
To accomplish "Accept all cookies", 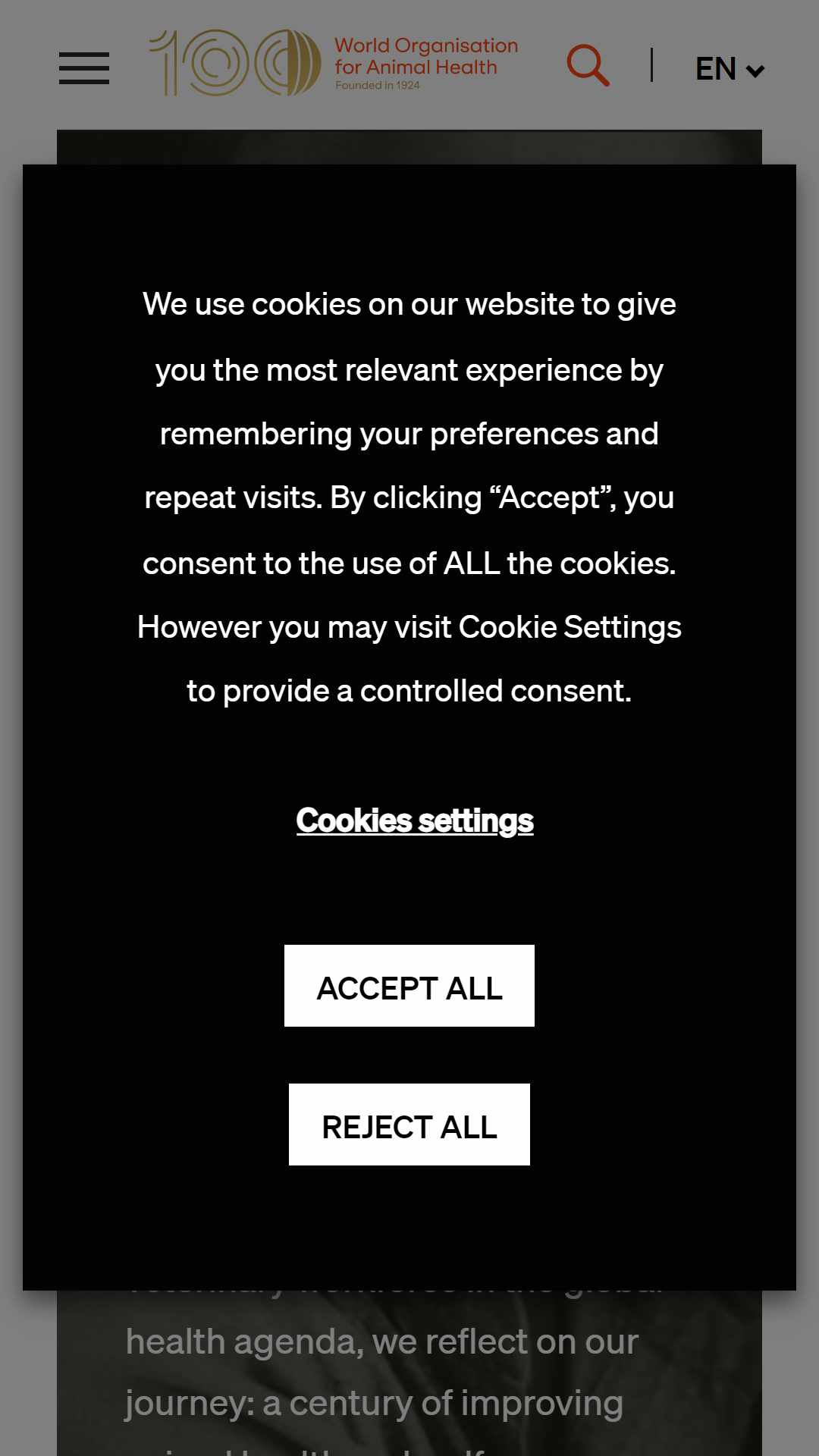I will 409,986.
